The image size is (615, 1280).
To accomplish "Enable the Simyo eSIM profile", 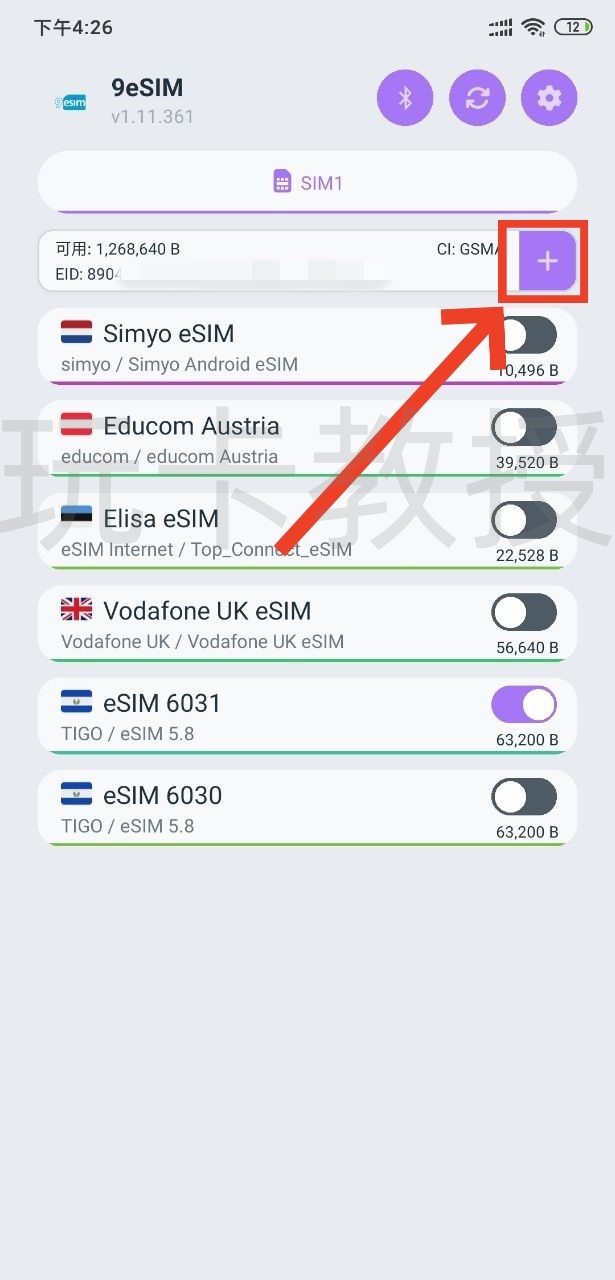I will coord(524,336).
